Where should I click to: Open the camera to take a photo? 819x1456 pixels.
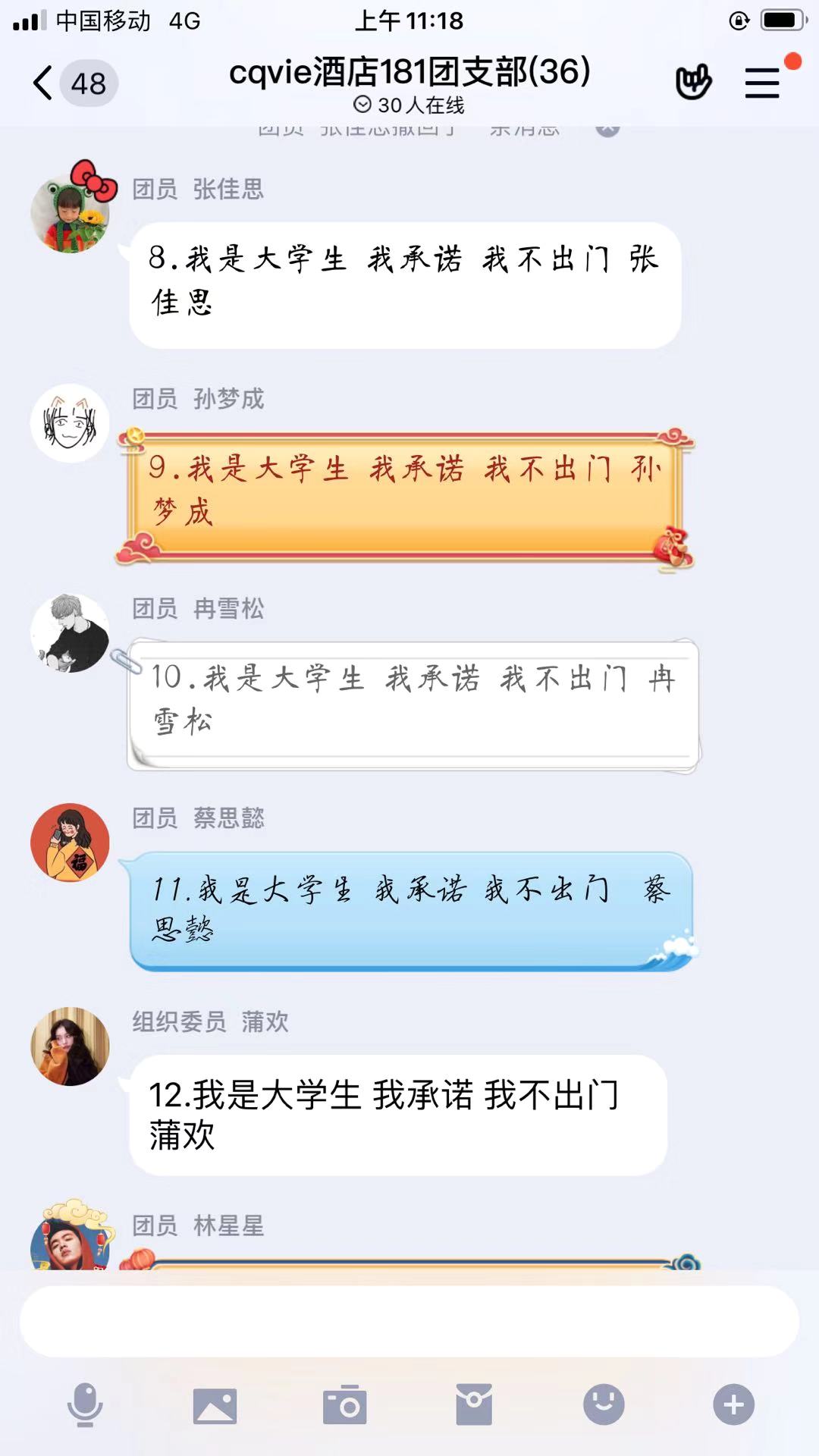344,1405
